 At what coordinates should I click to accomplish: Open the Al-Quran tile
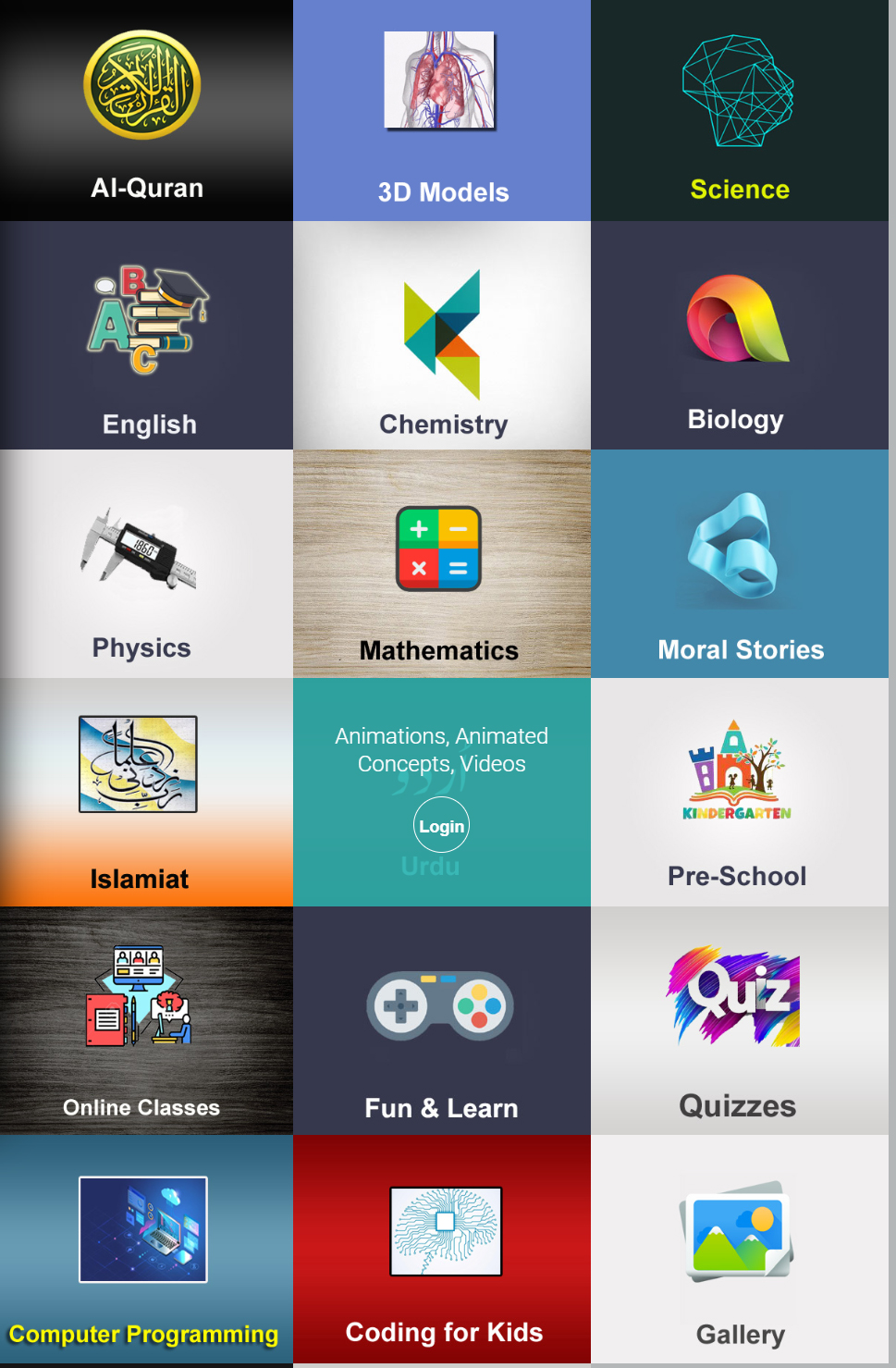click(146, 111)
